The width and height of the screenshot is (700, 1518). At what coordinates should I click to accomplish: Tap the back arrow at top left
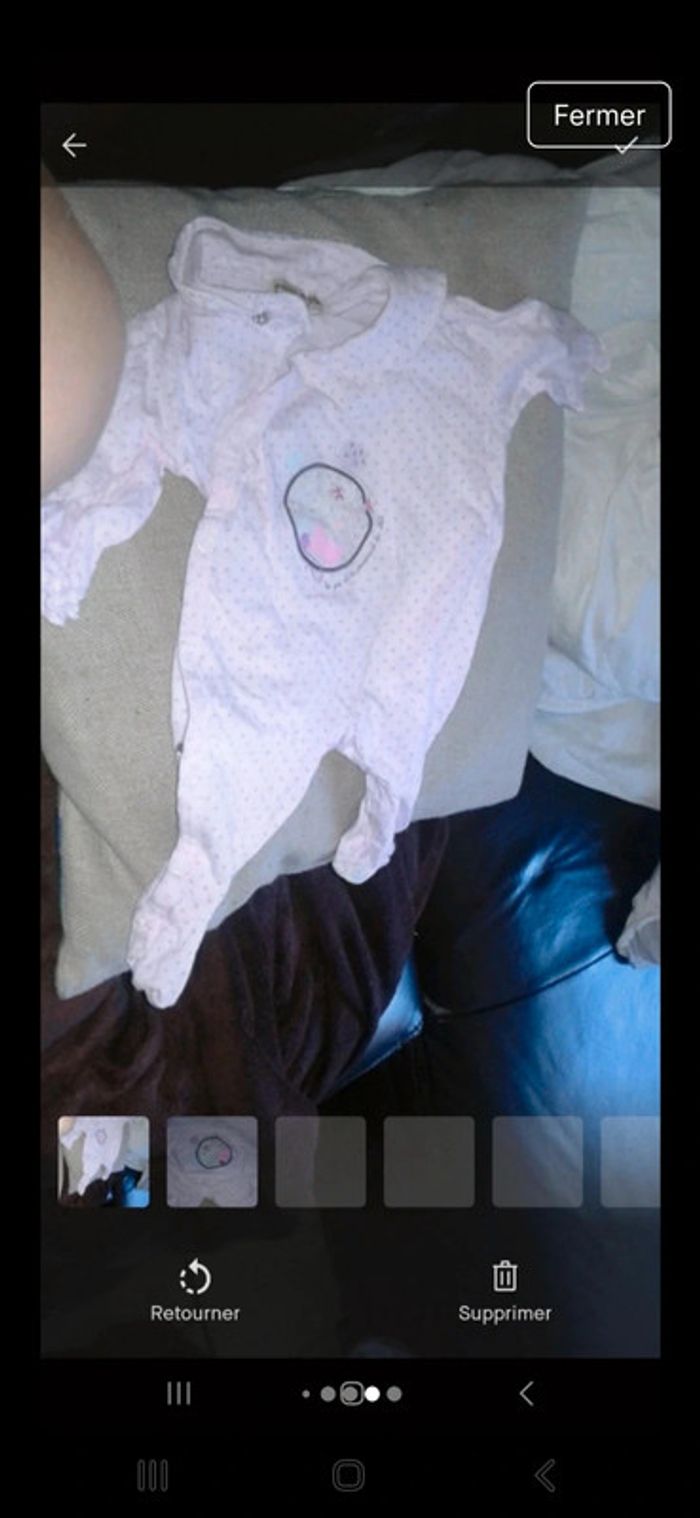pyautogui.click(x=74, y=146)
